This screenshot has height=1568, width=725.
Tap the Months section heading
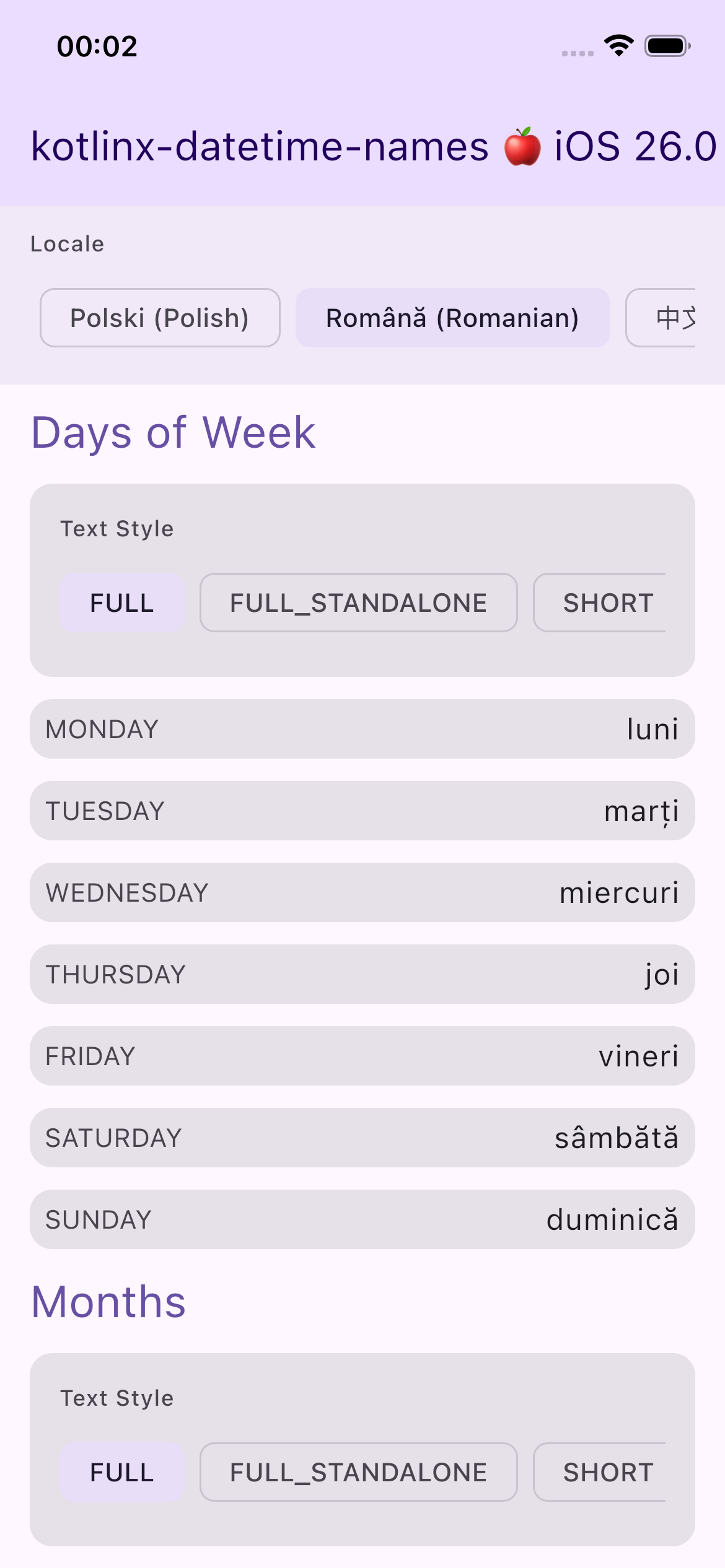108,1300
